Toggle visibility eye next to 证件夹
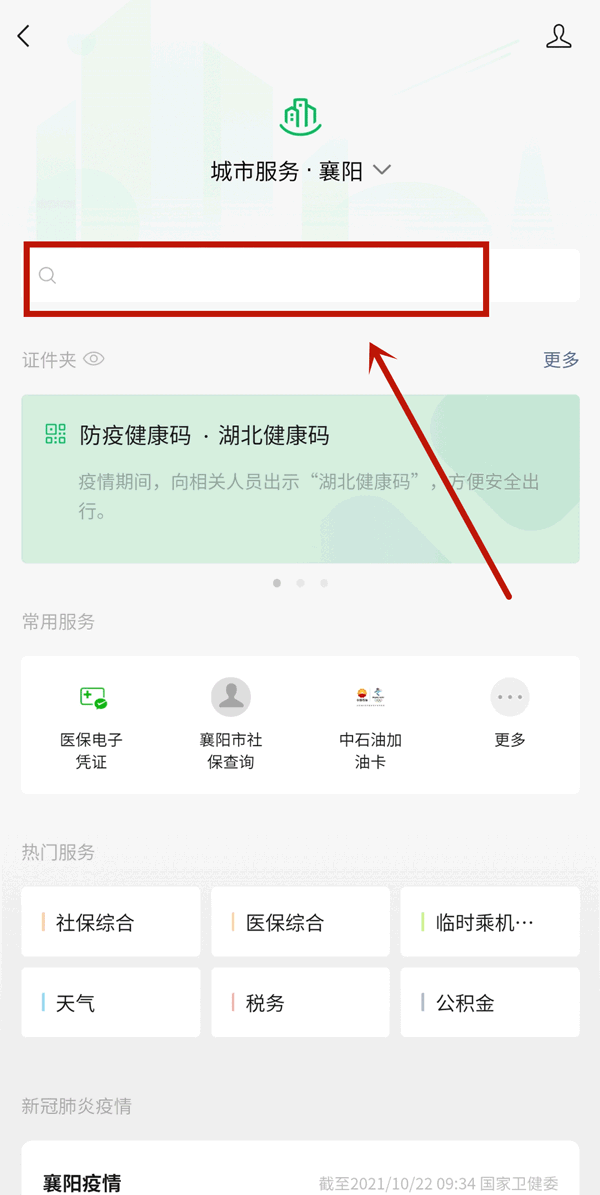This screenshot has height=1195, width=600. click(94, 359)
